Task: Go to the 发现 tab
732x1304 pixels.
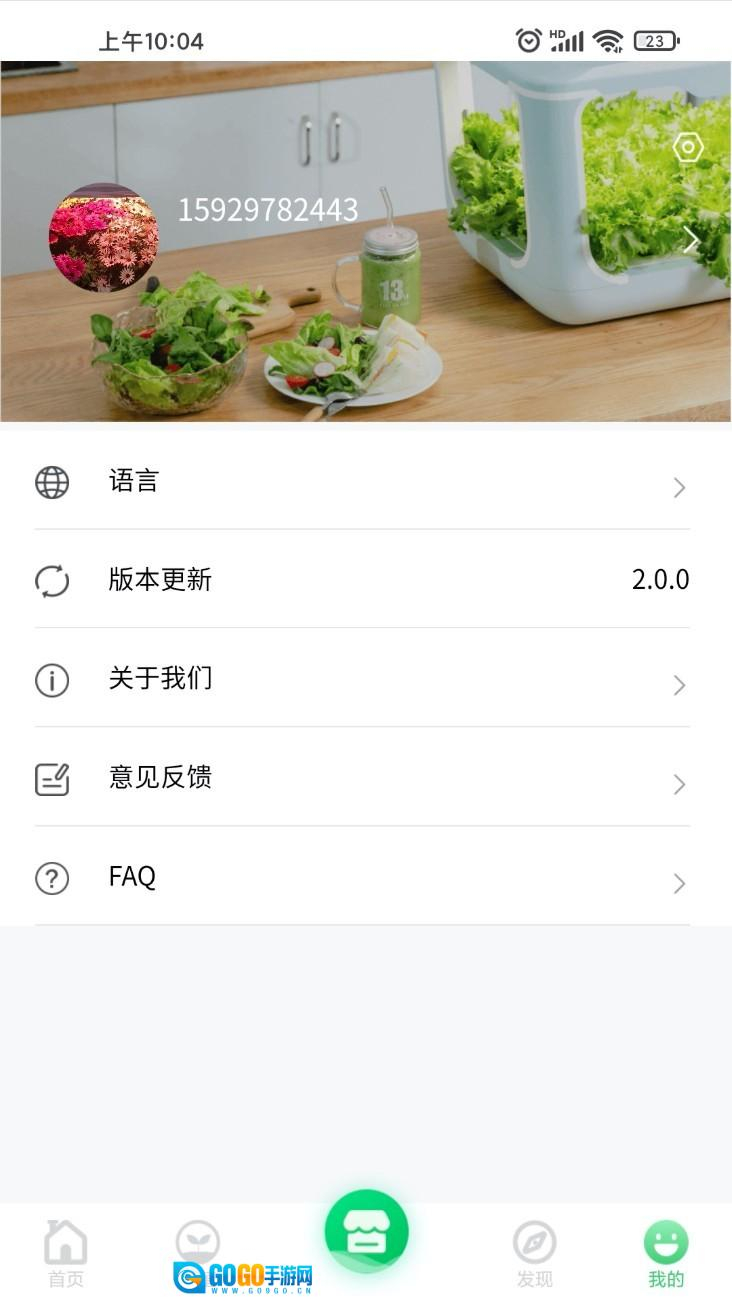Action: [534, 1254]
